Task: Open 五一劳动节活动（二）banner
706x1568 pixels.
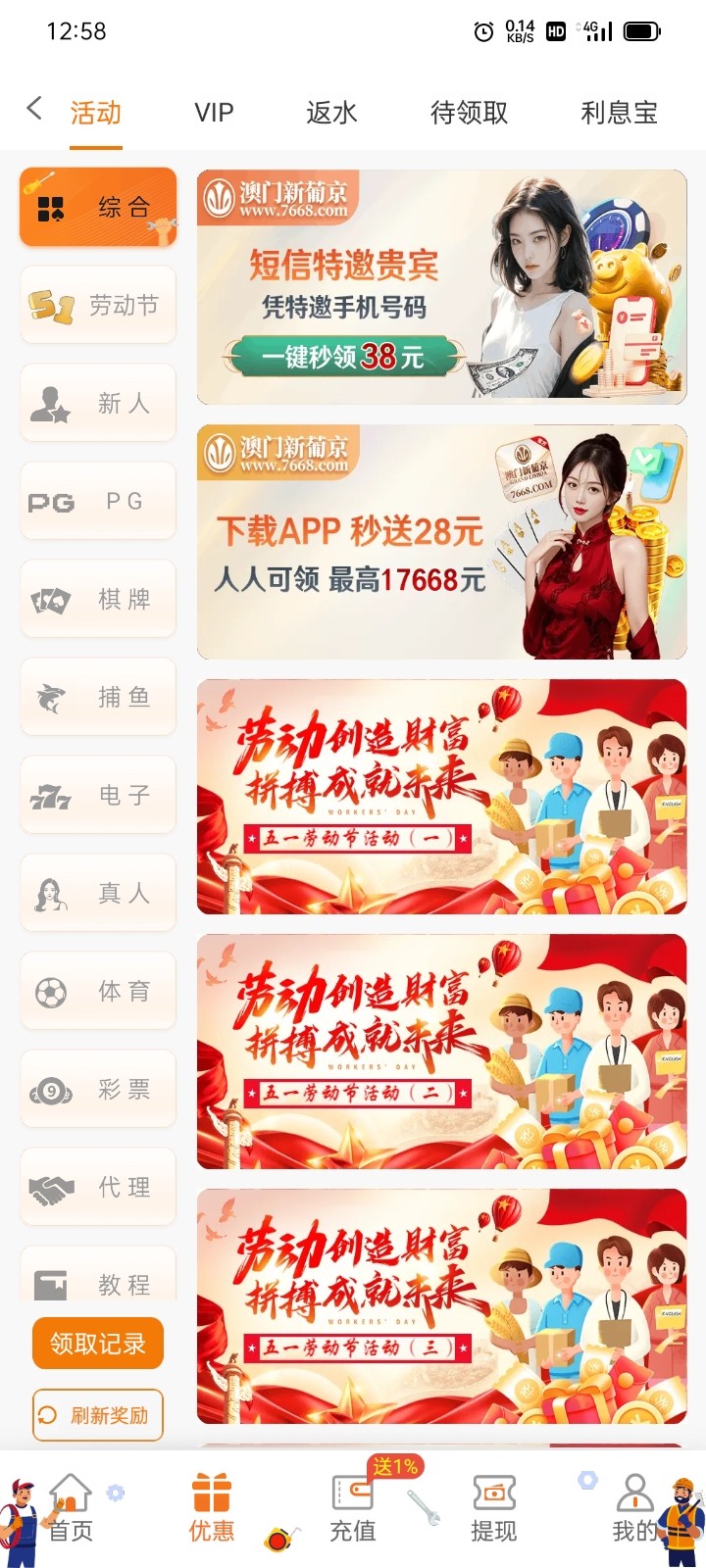Action: (x=441, y=1052)
